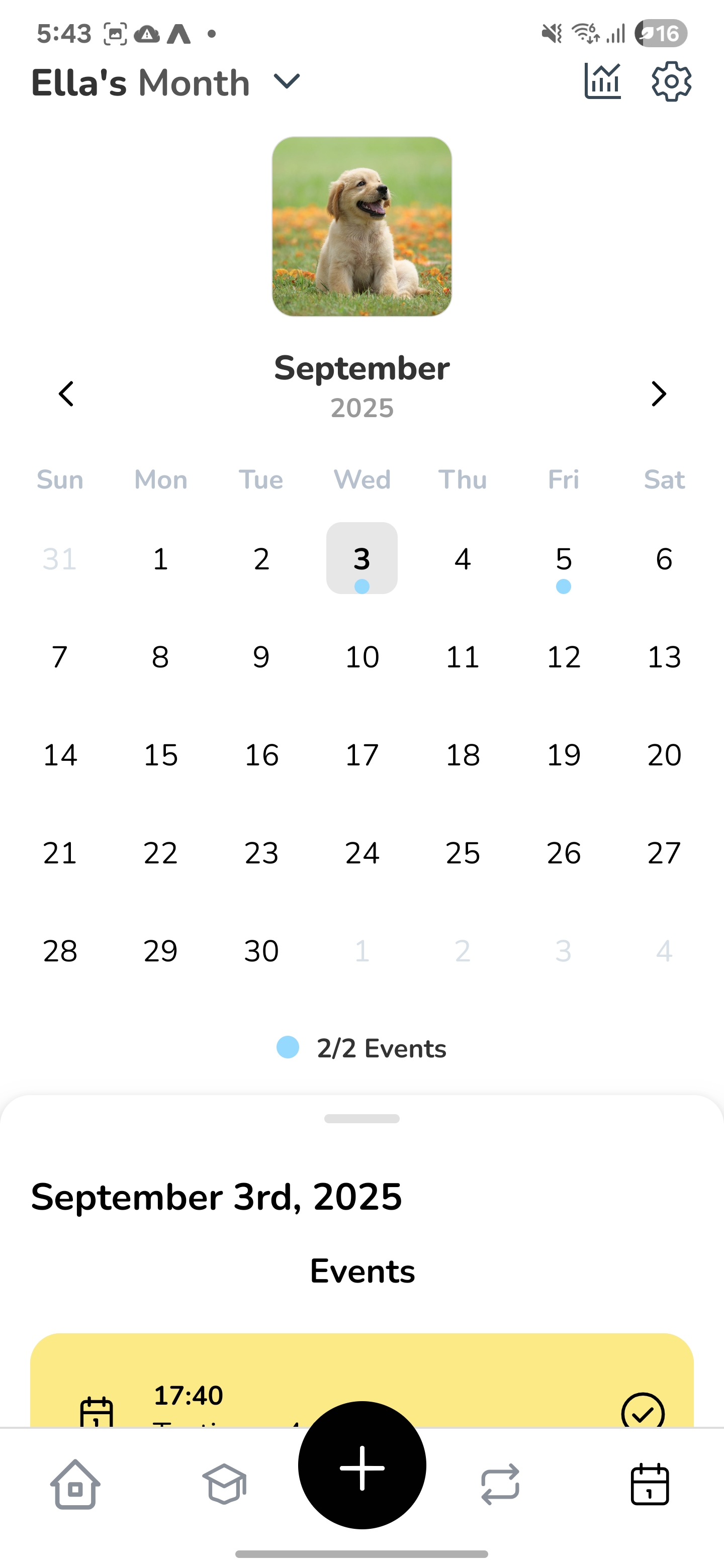Select September 3 on calendar
The width and height of the screenshot is (724, 1568).
[361, 558]
